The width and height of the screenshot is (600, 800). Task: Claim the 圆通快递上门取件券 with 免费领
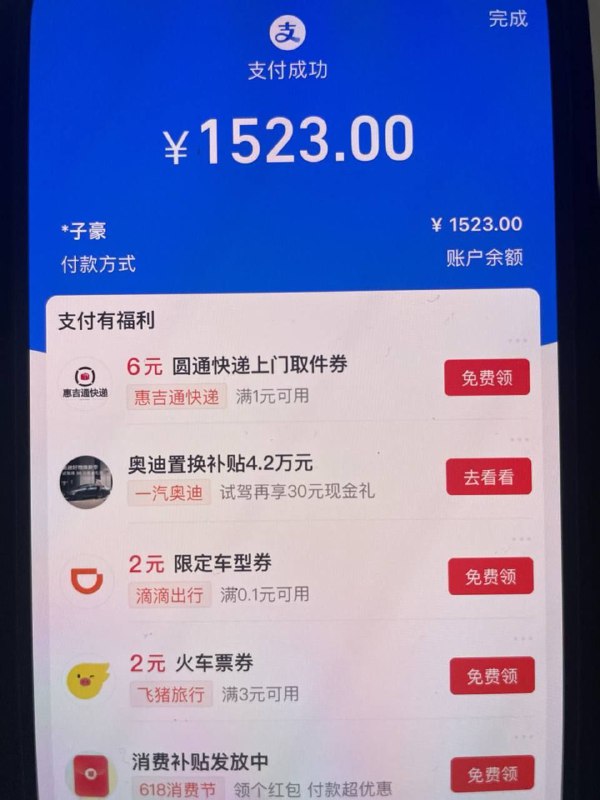(x=487, y=377)
